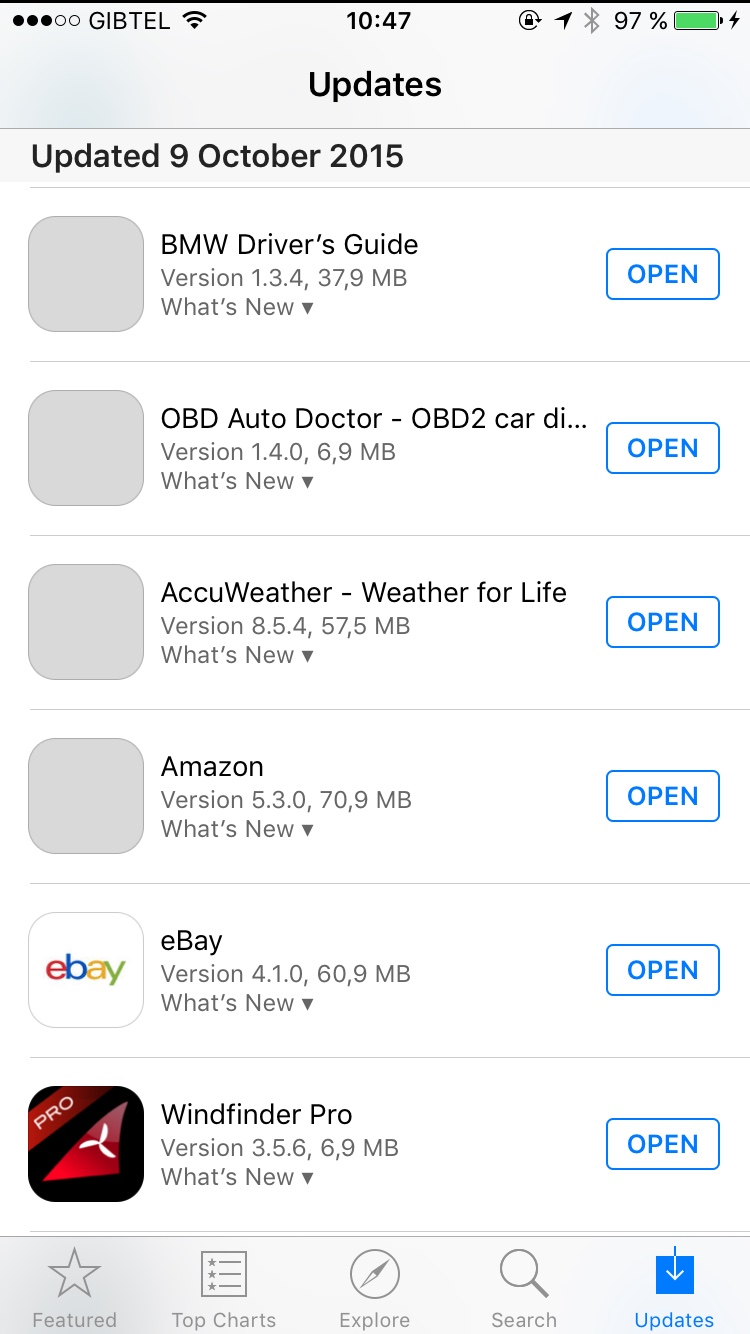Launch Windfinder Pro with OPEN
This screenshot has height=1334, width=750.
[662, 1144]
